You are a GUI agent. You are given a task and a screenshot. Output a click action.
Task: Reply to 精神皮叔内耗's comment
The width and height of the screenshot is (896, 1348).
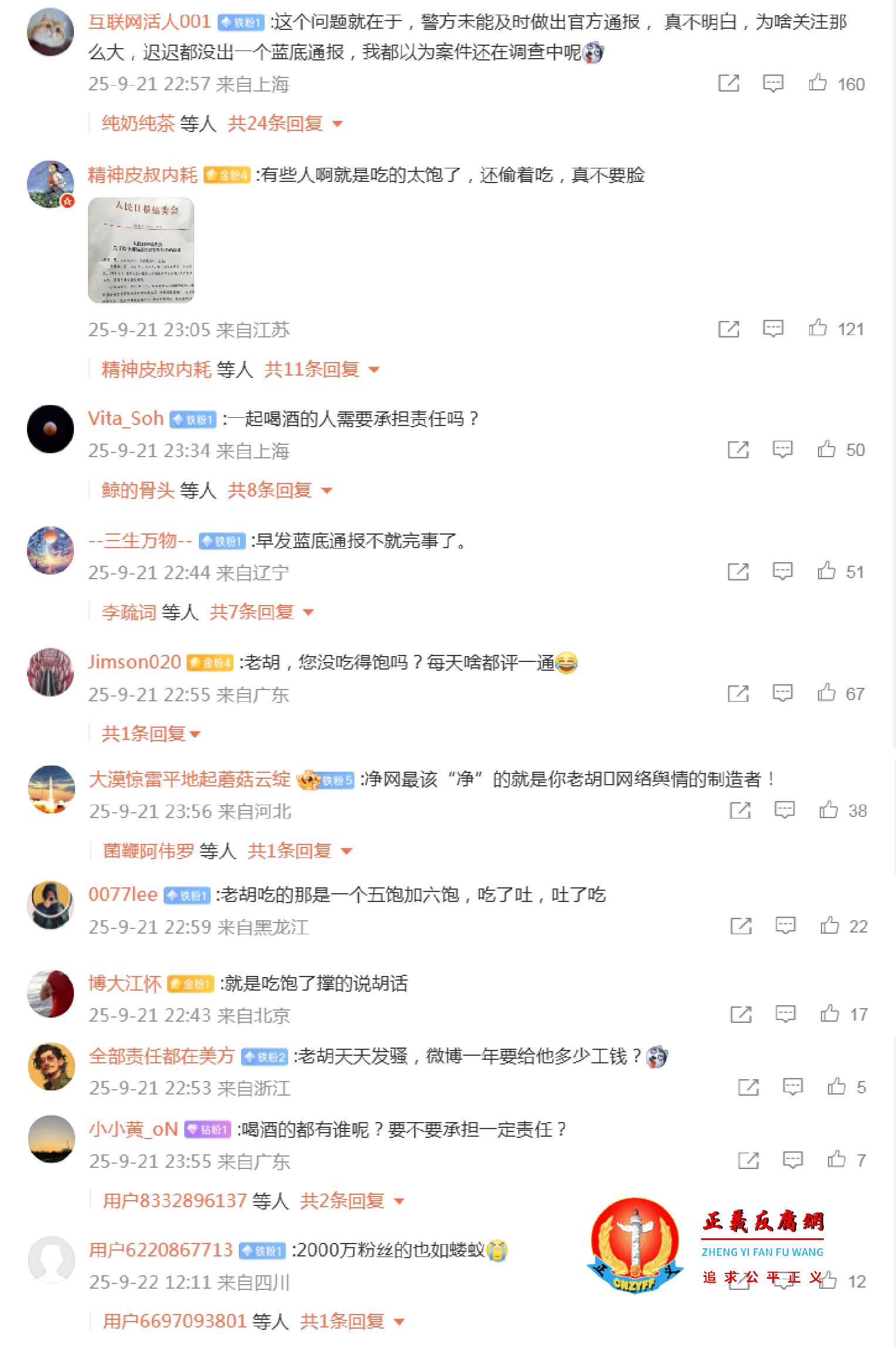point(773,329)
